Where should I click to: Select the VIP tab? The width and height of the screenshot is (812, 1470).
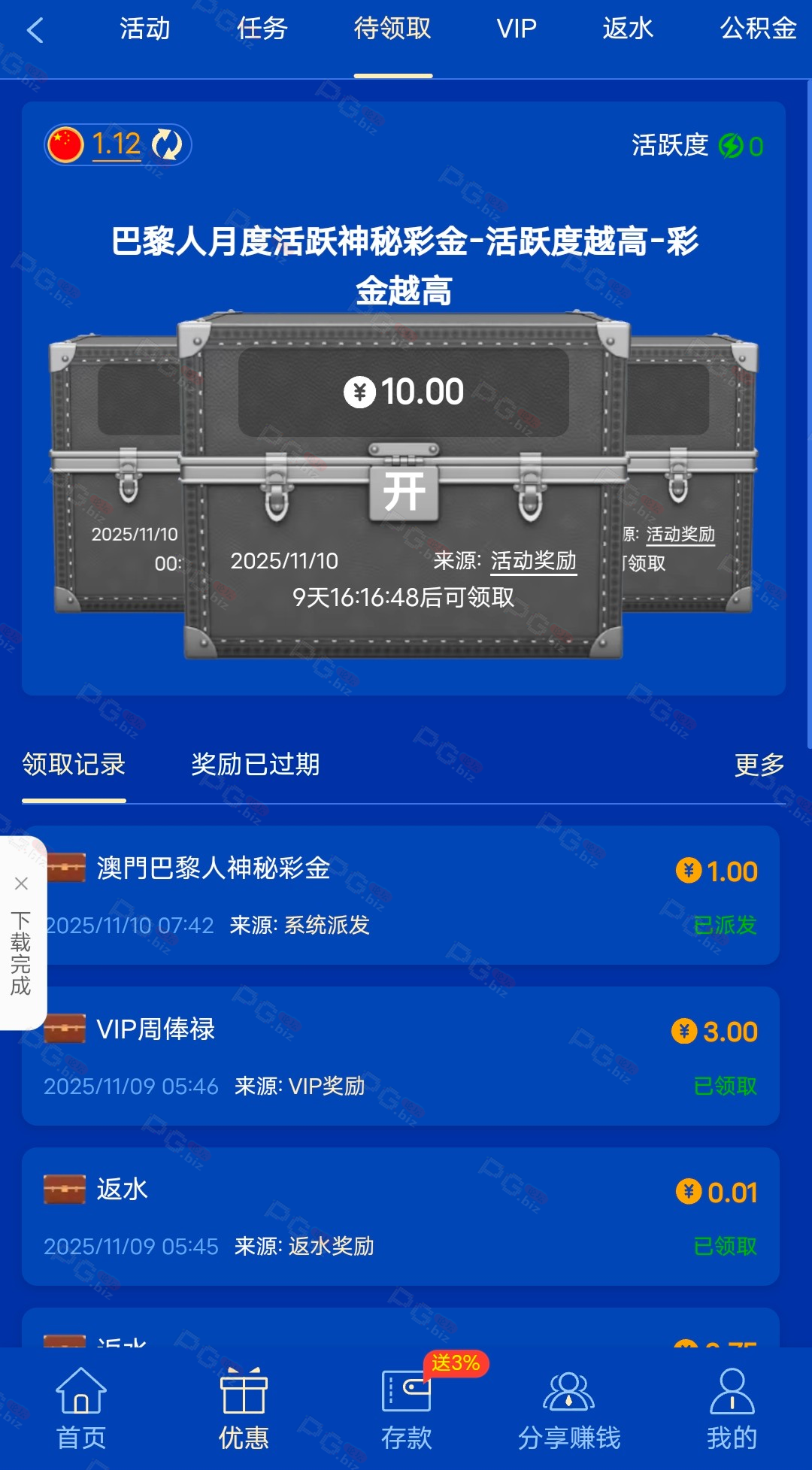click(517, 29)
